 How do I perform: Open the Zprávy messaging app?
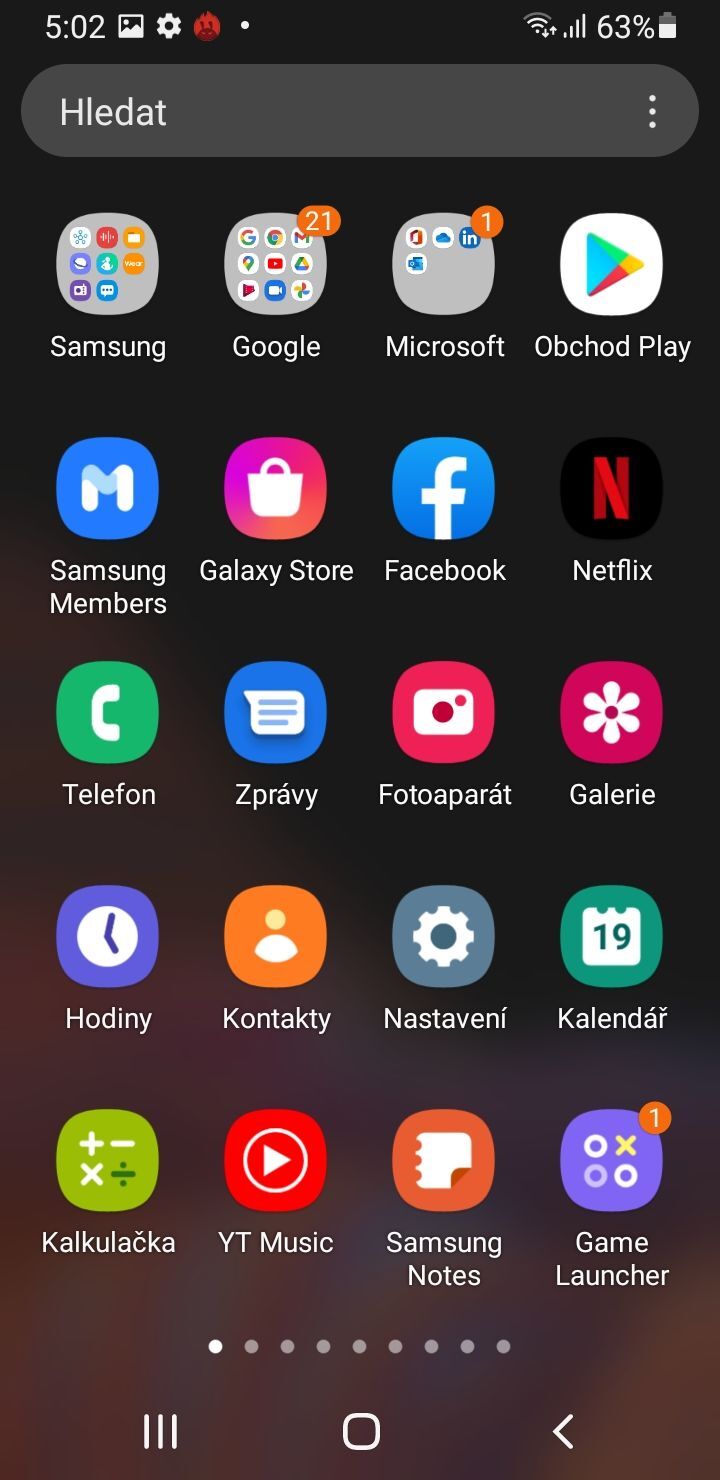point(276,712)
